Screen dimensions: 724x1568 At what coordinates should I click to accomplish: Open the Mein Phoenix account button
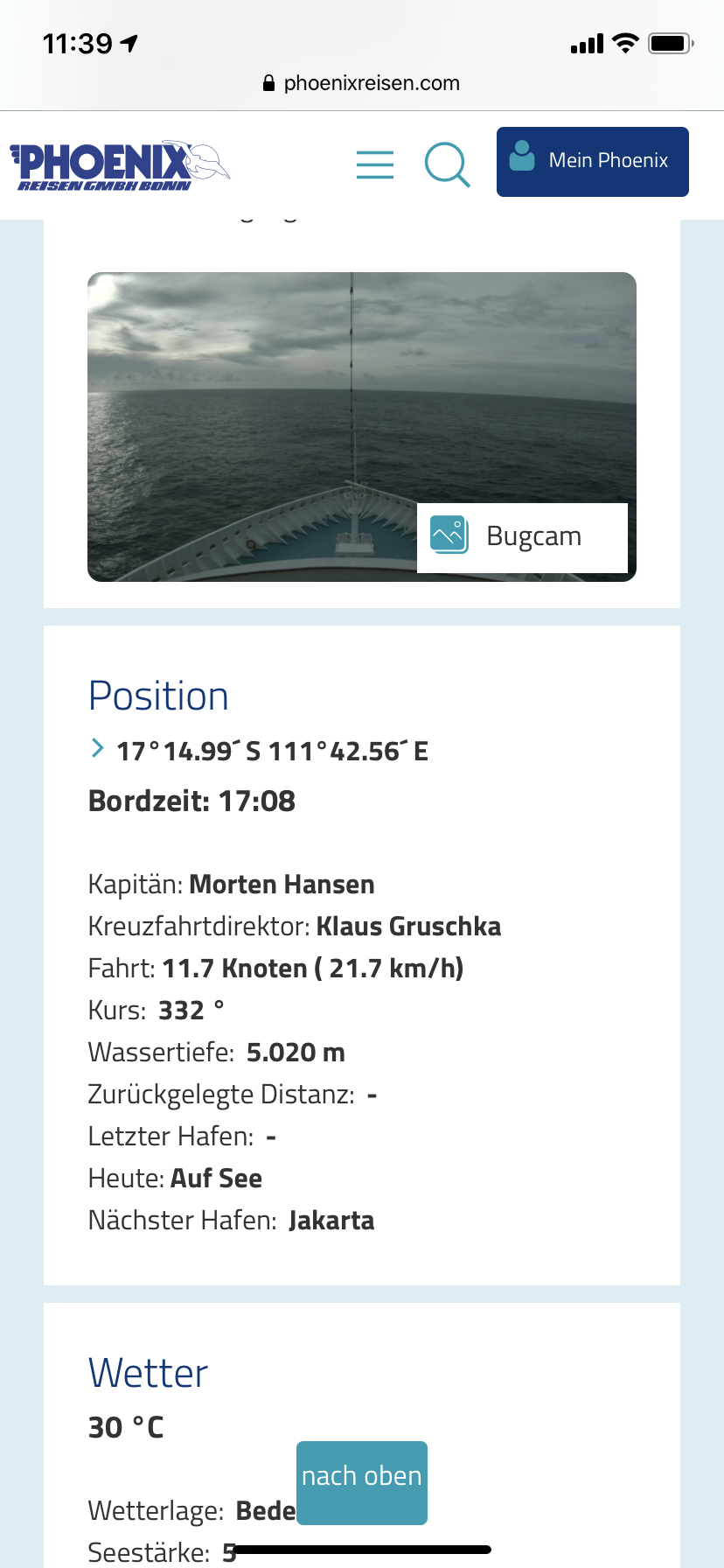(x=592, y=162)
